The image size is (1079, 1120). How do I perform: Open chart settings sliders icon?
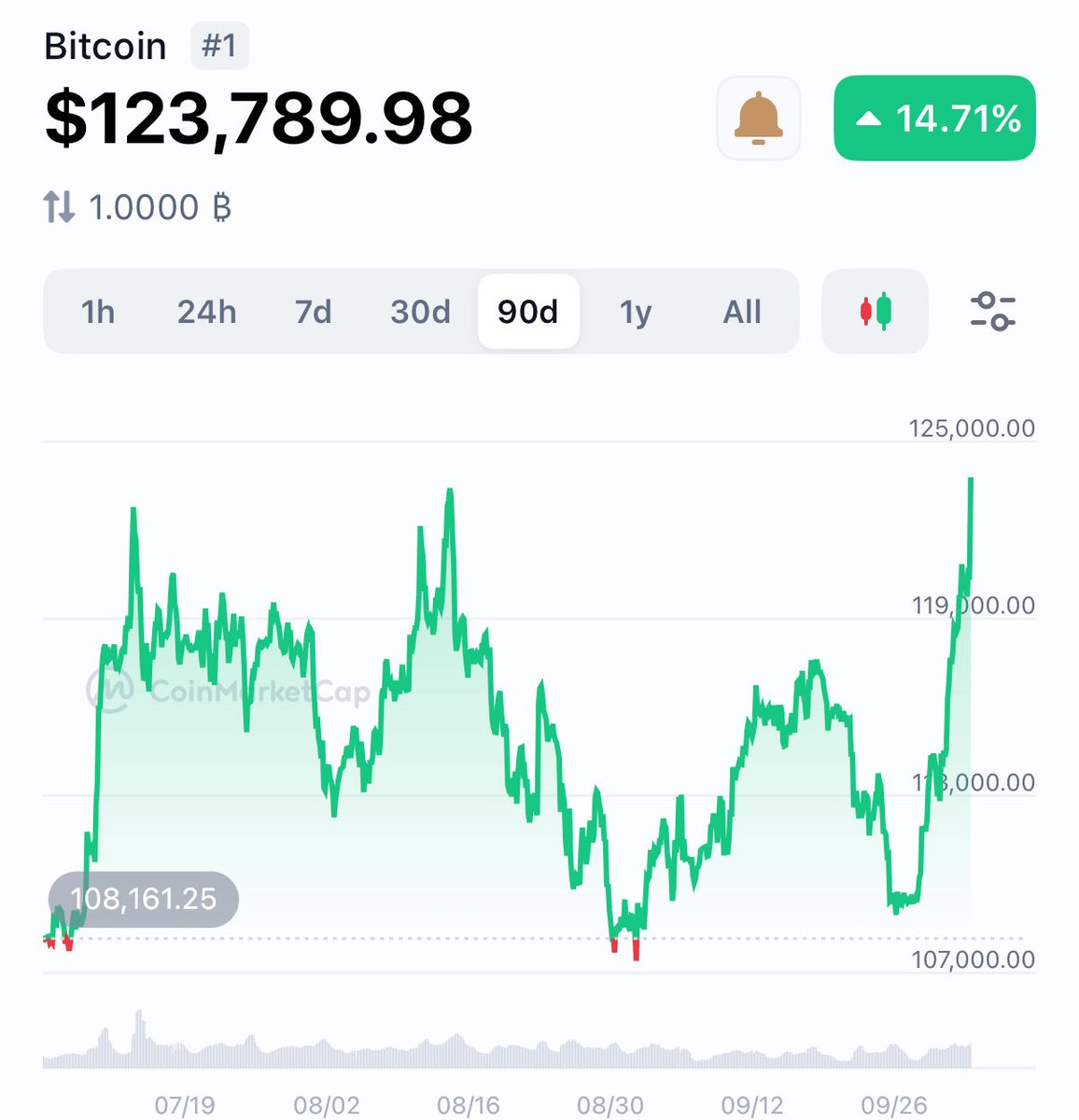pos(992,312)
